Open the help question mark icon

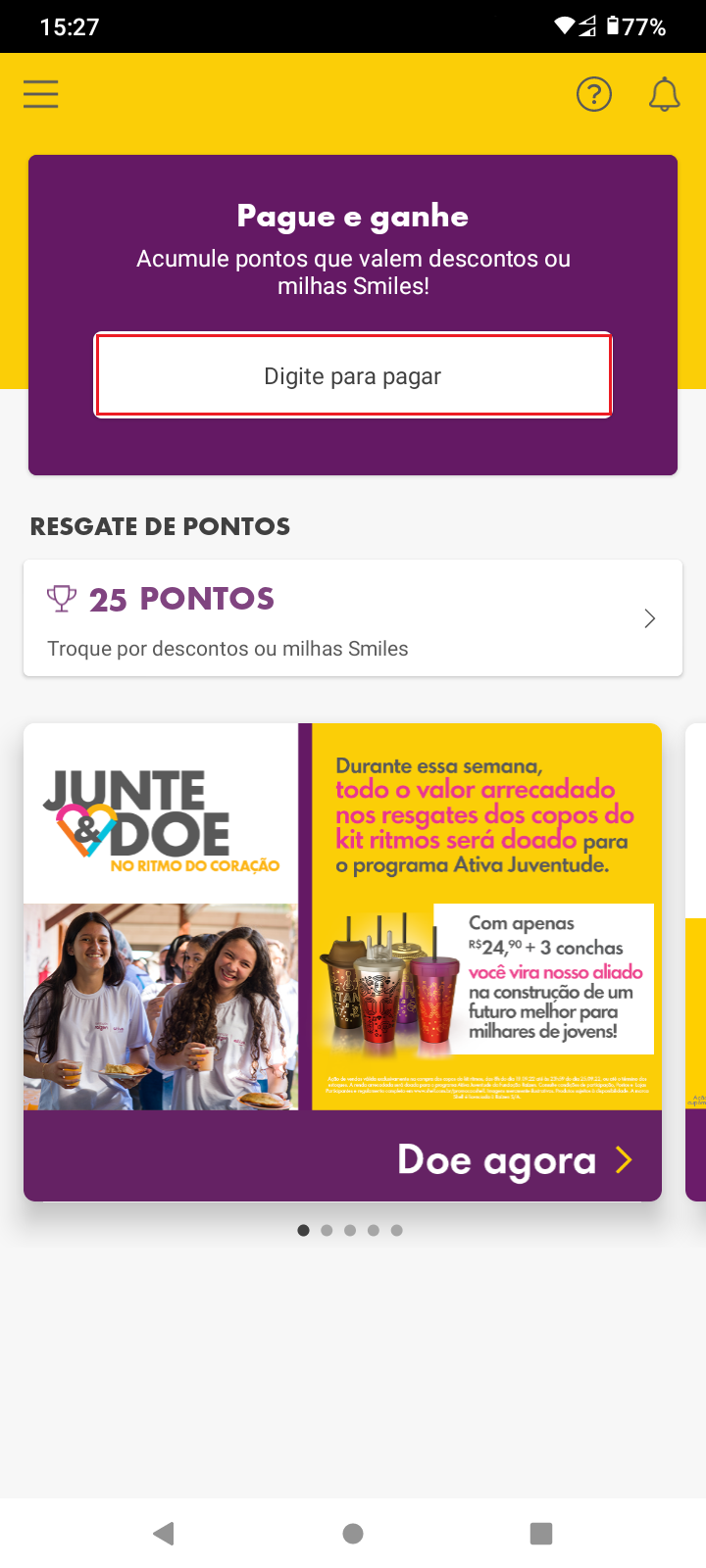pos(593,94)
